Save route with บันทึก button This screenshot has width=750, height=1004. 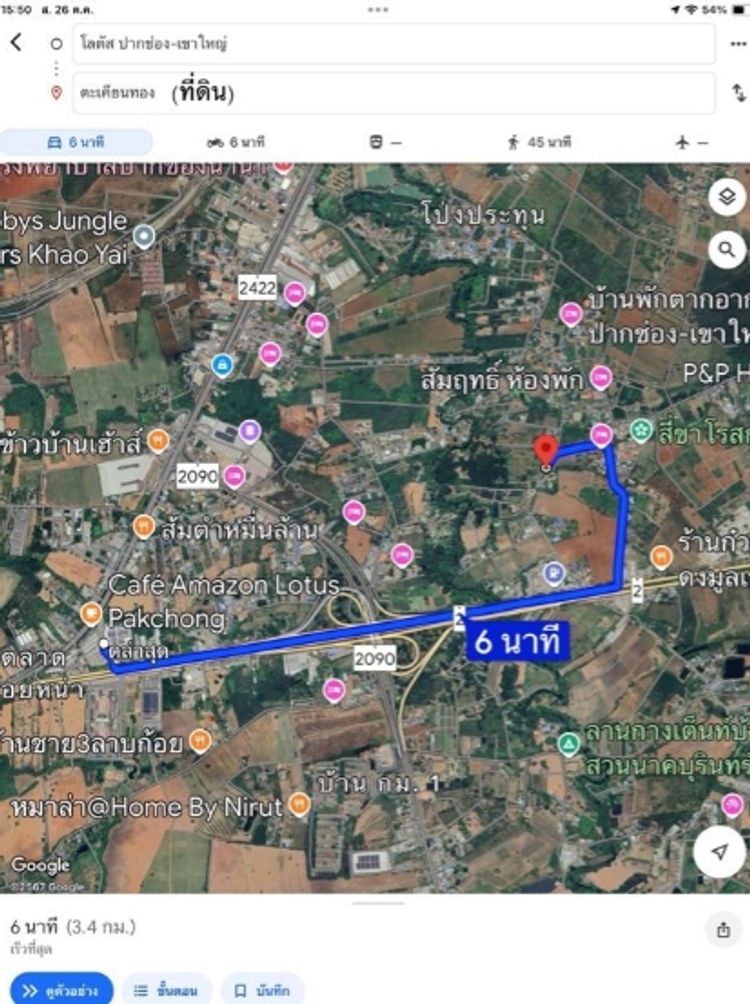[263, 990]
